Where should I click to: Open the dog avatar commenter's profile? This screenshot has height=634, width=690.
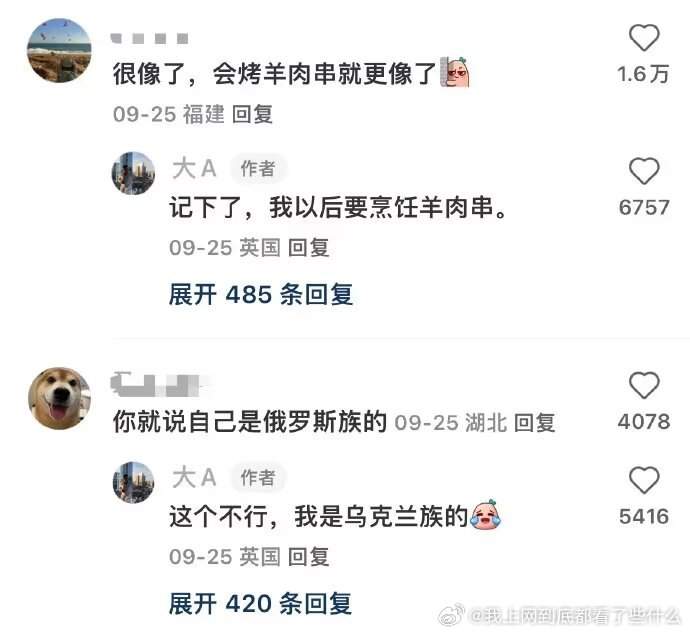click(x=59, y=398)
